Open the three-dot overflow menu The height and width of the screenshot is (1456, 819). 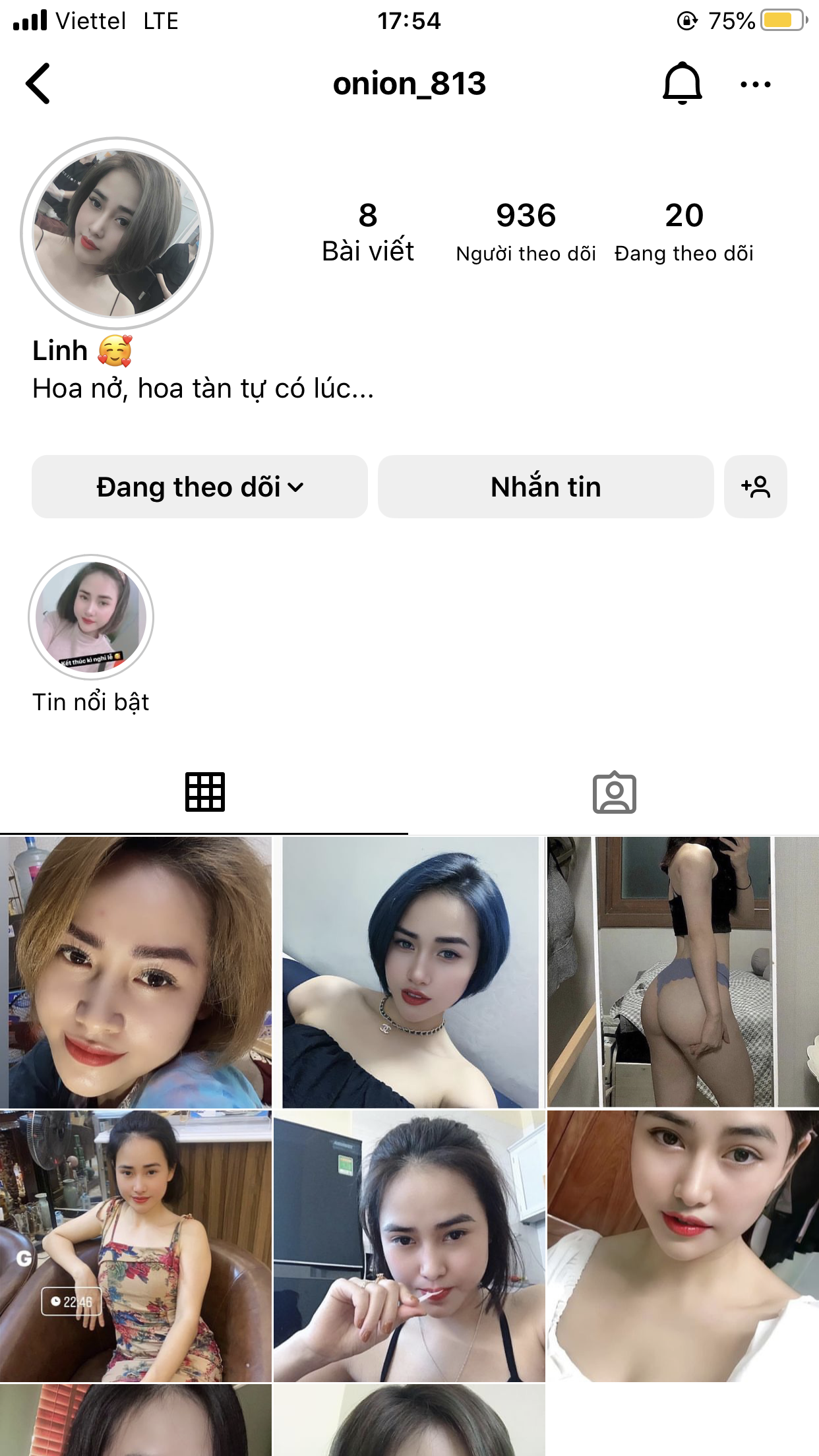(x=755, y=84)
